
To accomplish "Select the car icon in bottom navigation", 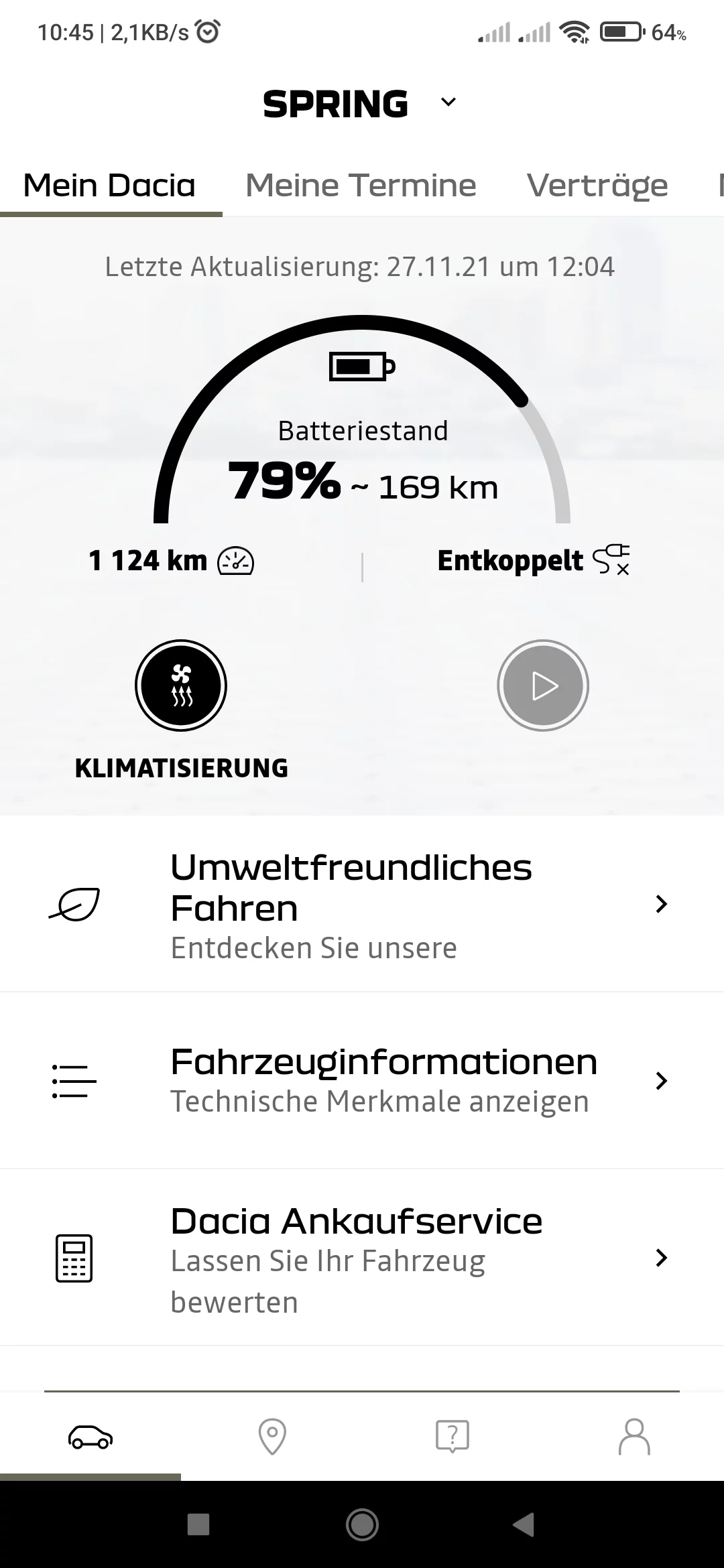I will pyautogui.click(x=90, y=1436).
